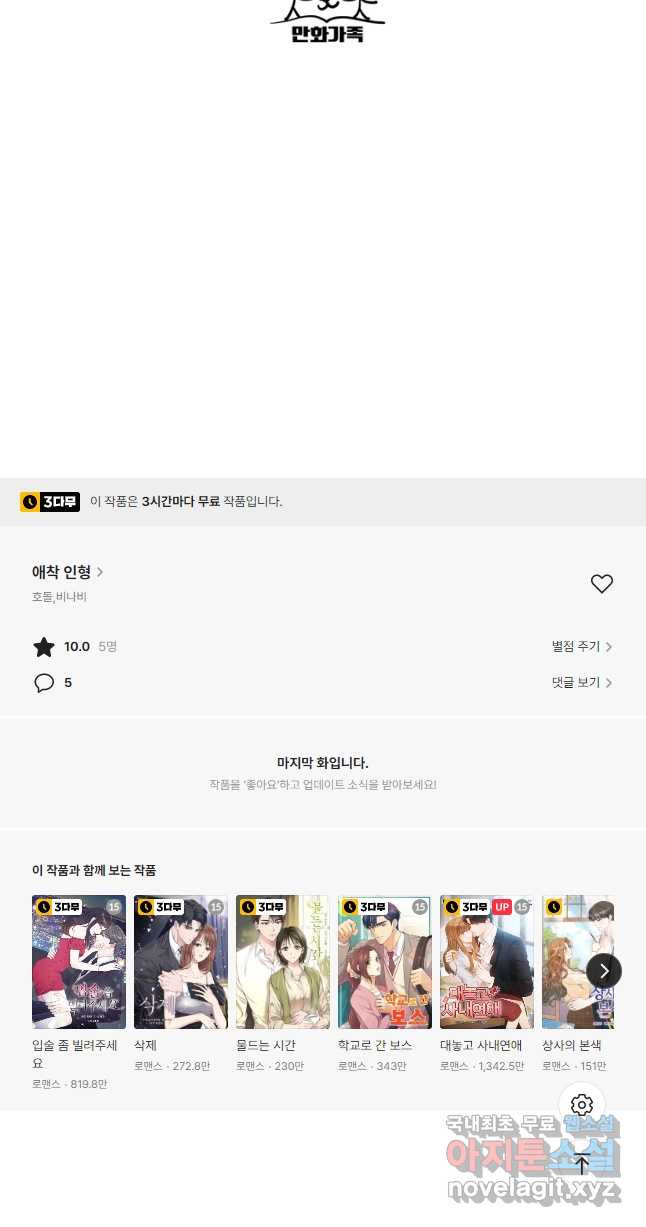Open the 애착 인형 series page
Viewport: 646px width, 1227px height.
tap(67, 572)
